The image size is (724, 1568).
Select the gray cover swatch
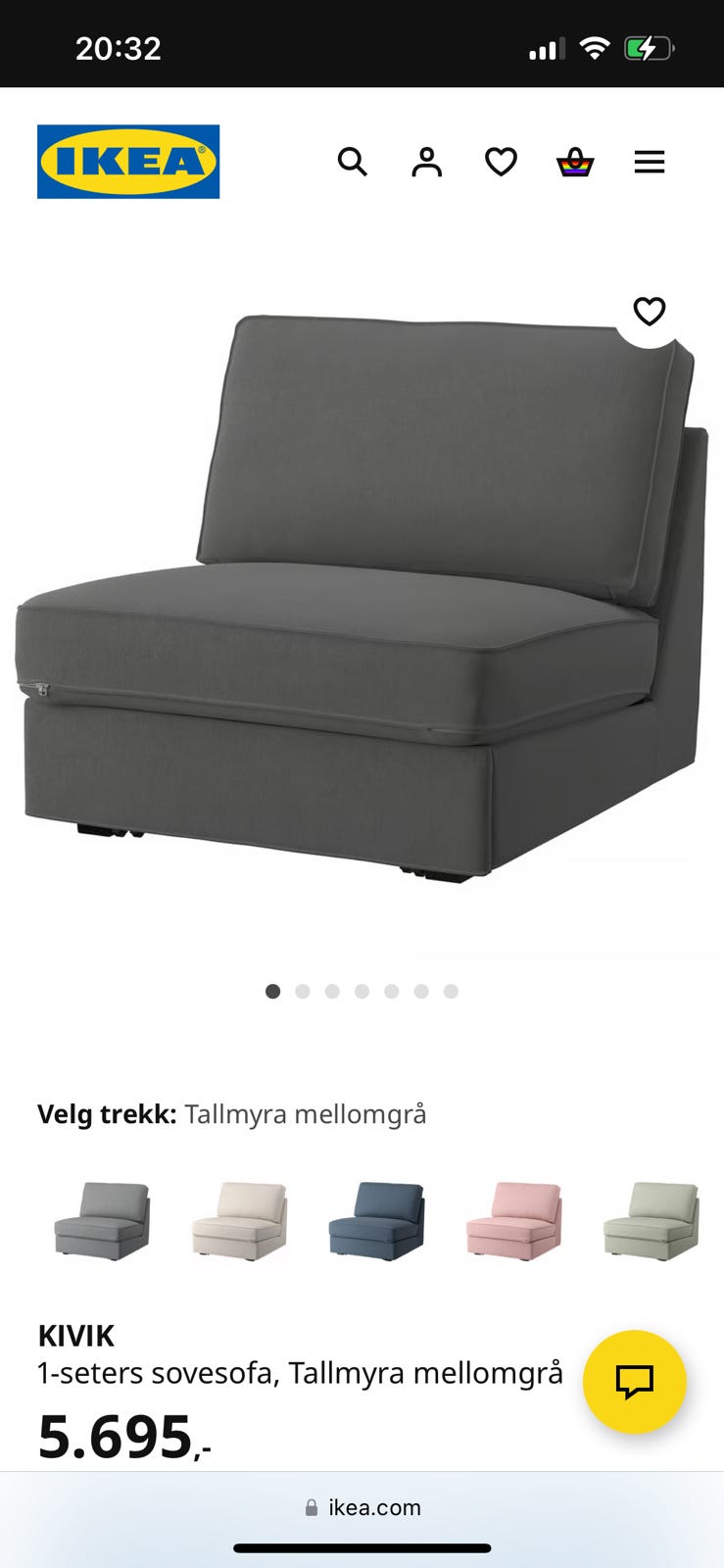[x=102, y=1220]
